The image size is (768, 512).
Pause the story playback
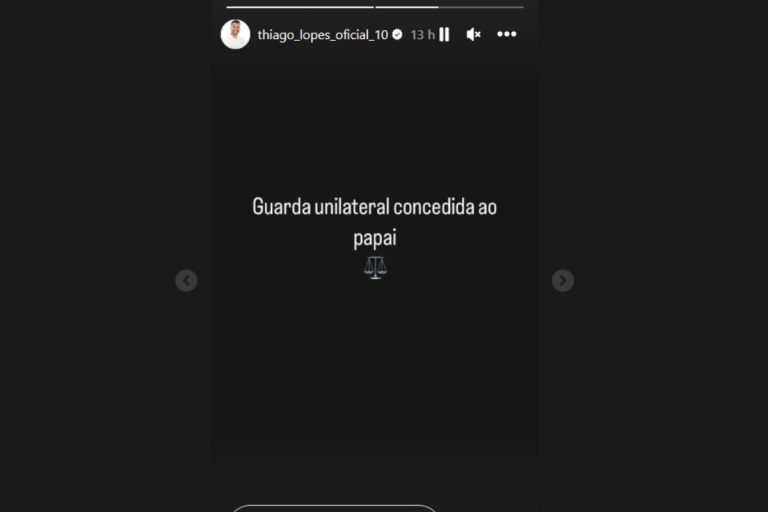(x=444, y=34)
